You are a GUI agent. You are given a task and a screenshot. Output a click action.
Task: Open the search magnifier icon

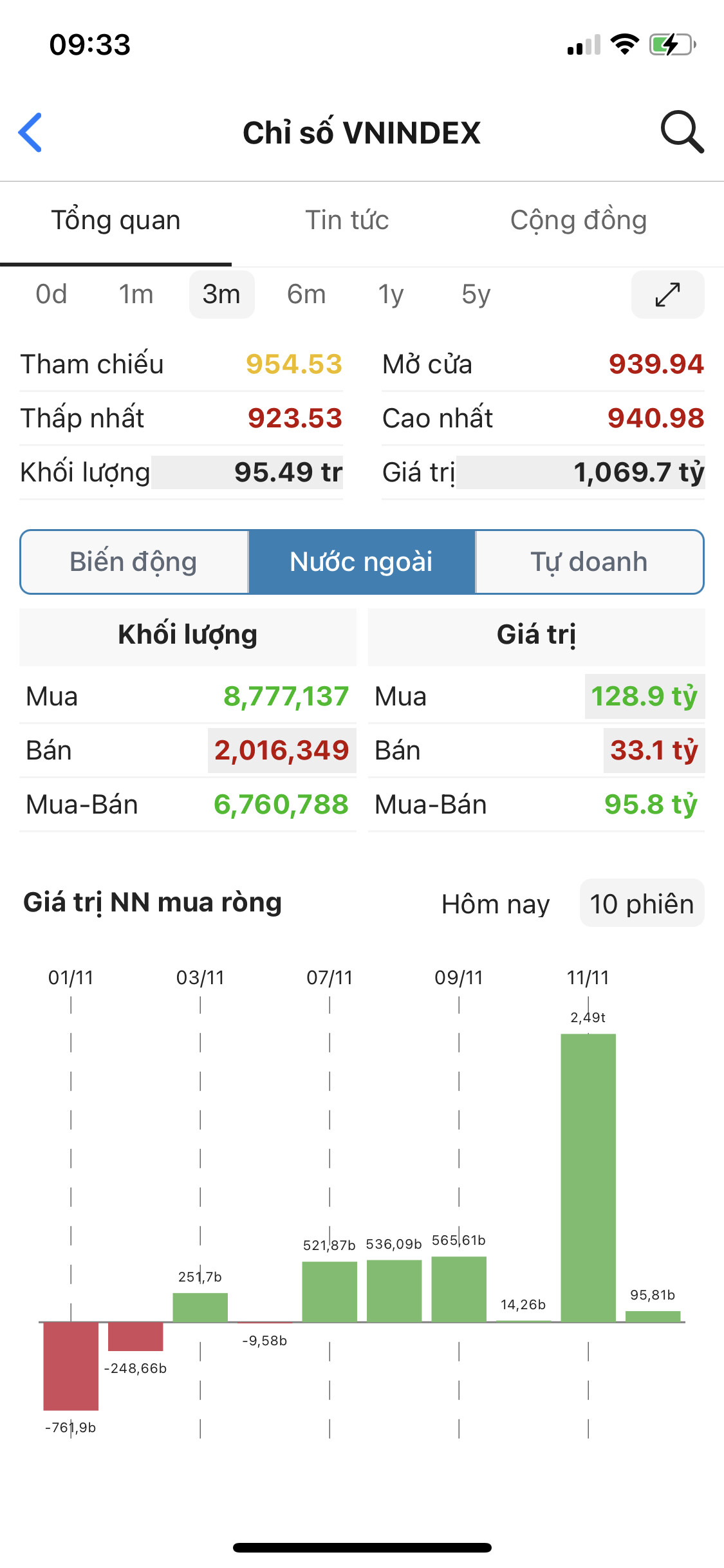click(x=682, y=132)
